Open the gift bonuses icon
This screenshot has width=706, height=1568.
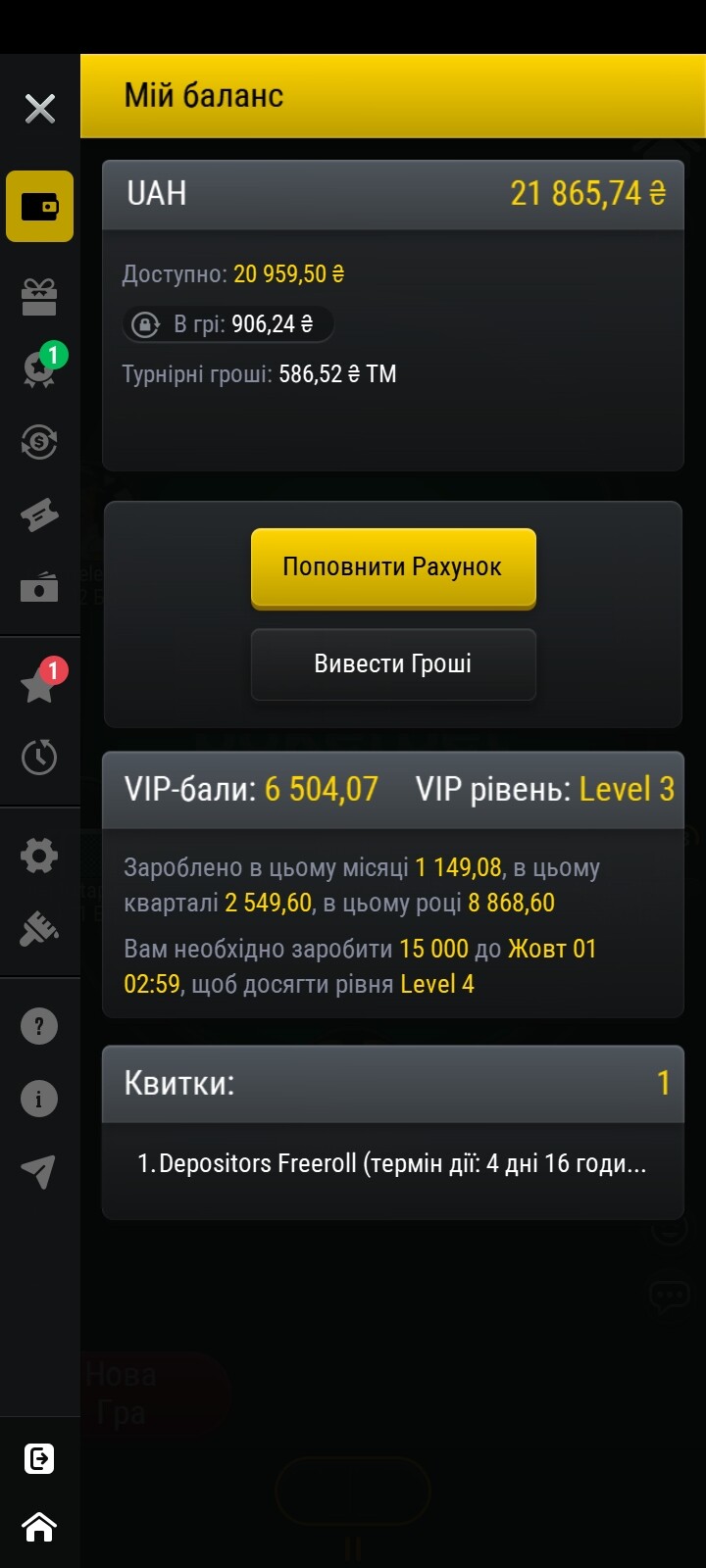click(39, 296)
